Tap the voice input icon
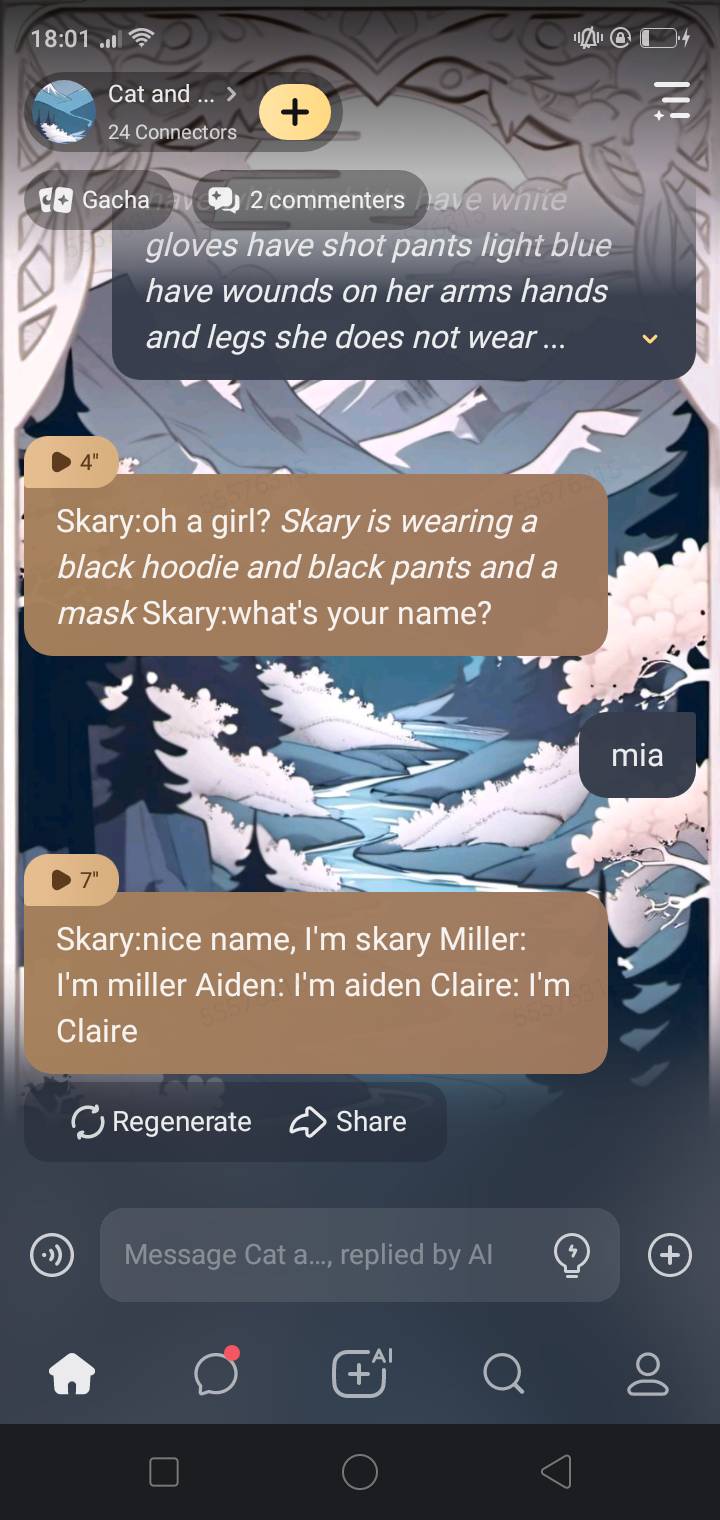 coord(52,1255)
